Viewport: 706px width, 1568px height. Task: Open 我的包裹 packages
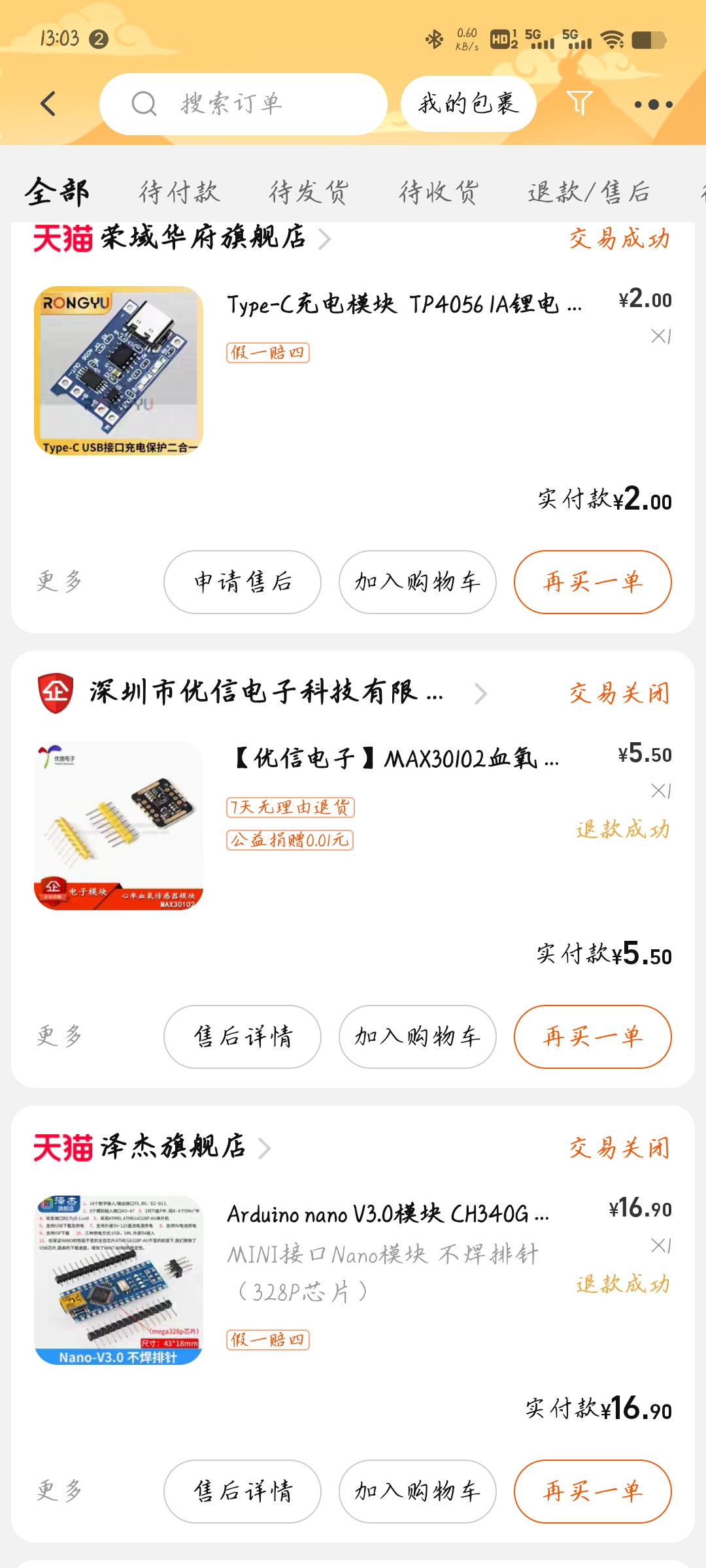pyautogui.click(x=468, y=104)
